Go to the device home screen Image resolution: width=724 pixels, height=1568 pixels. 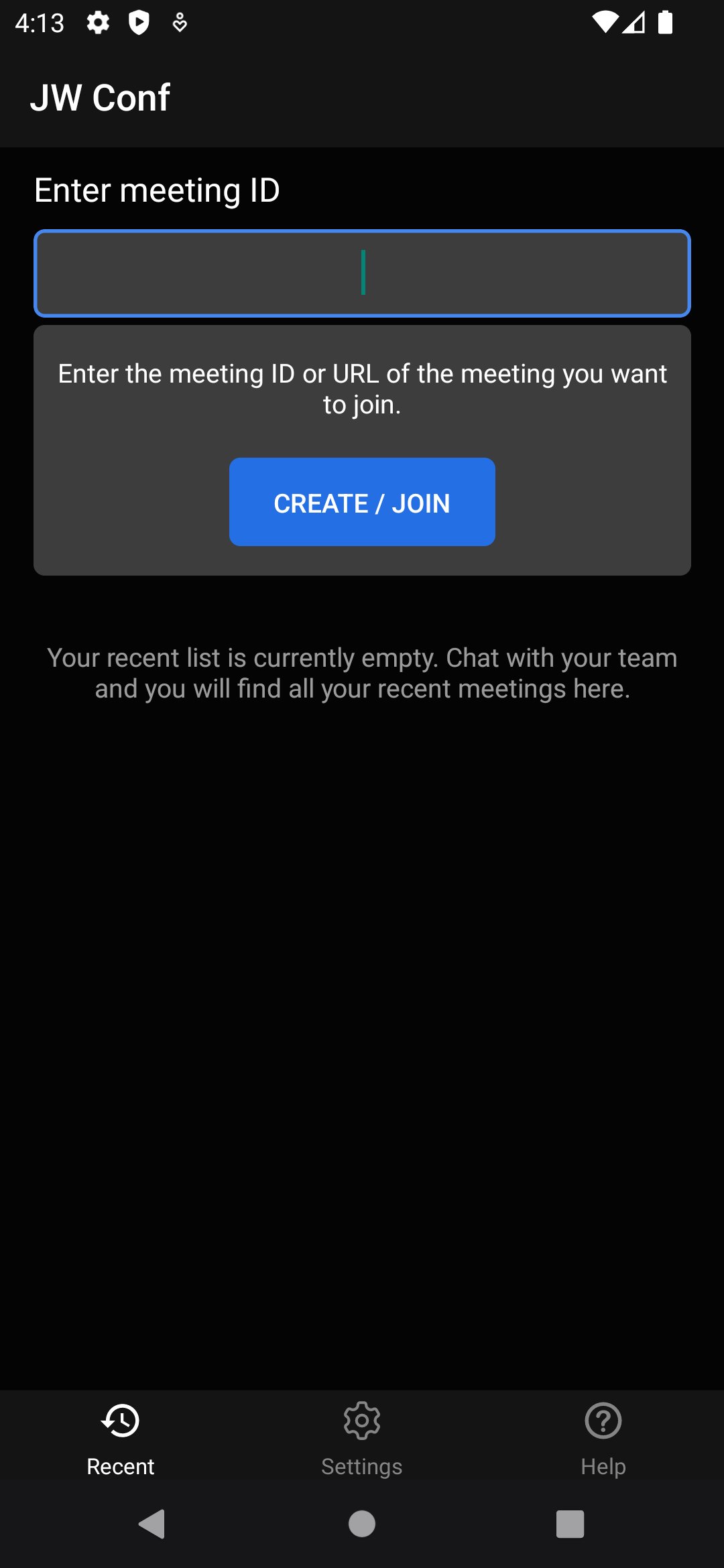362,1524
